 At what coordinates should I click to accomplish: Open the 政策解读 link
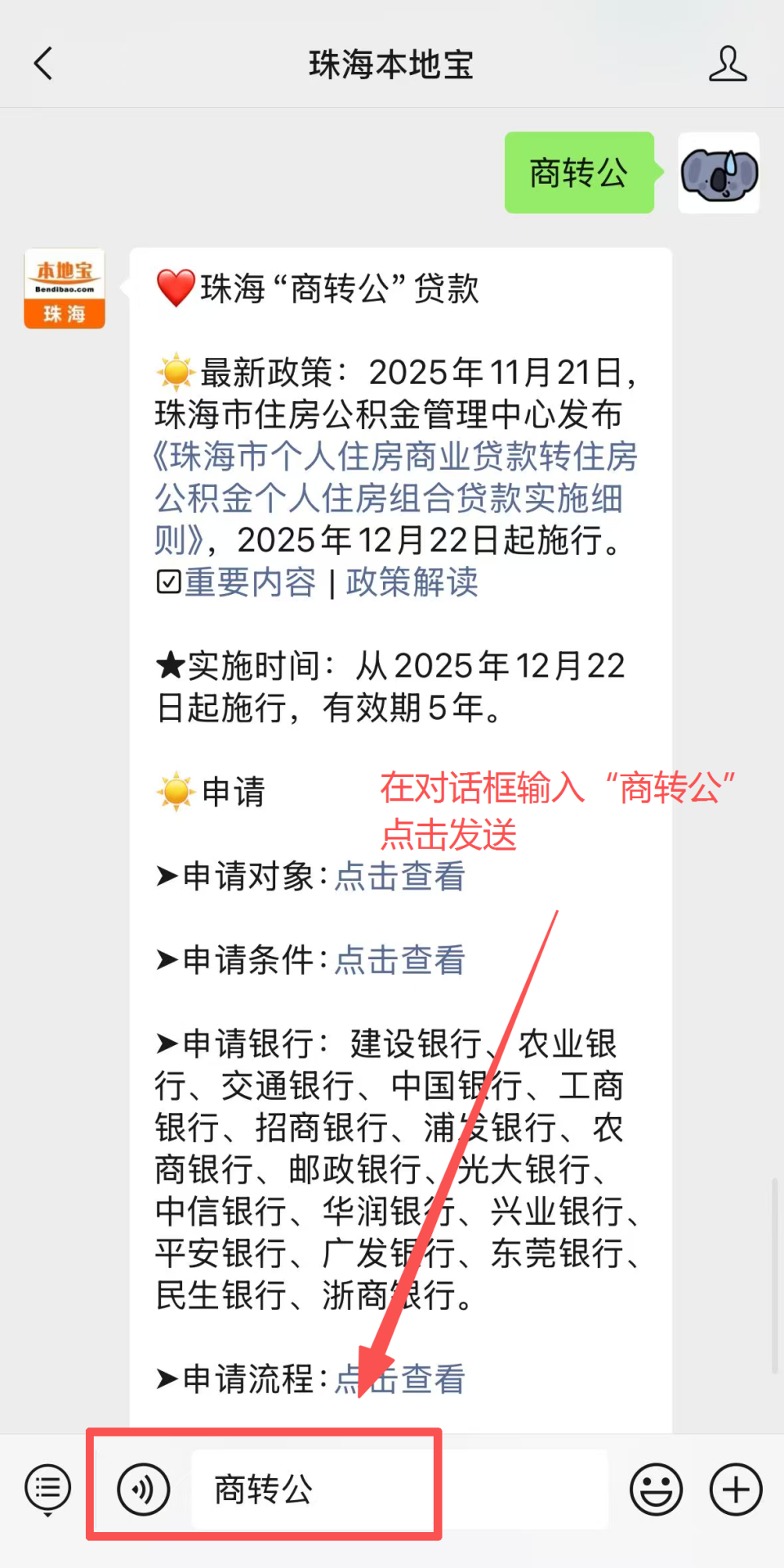coord(411,583)
